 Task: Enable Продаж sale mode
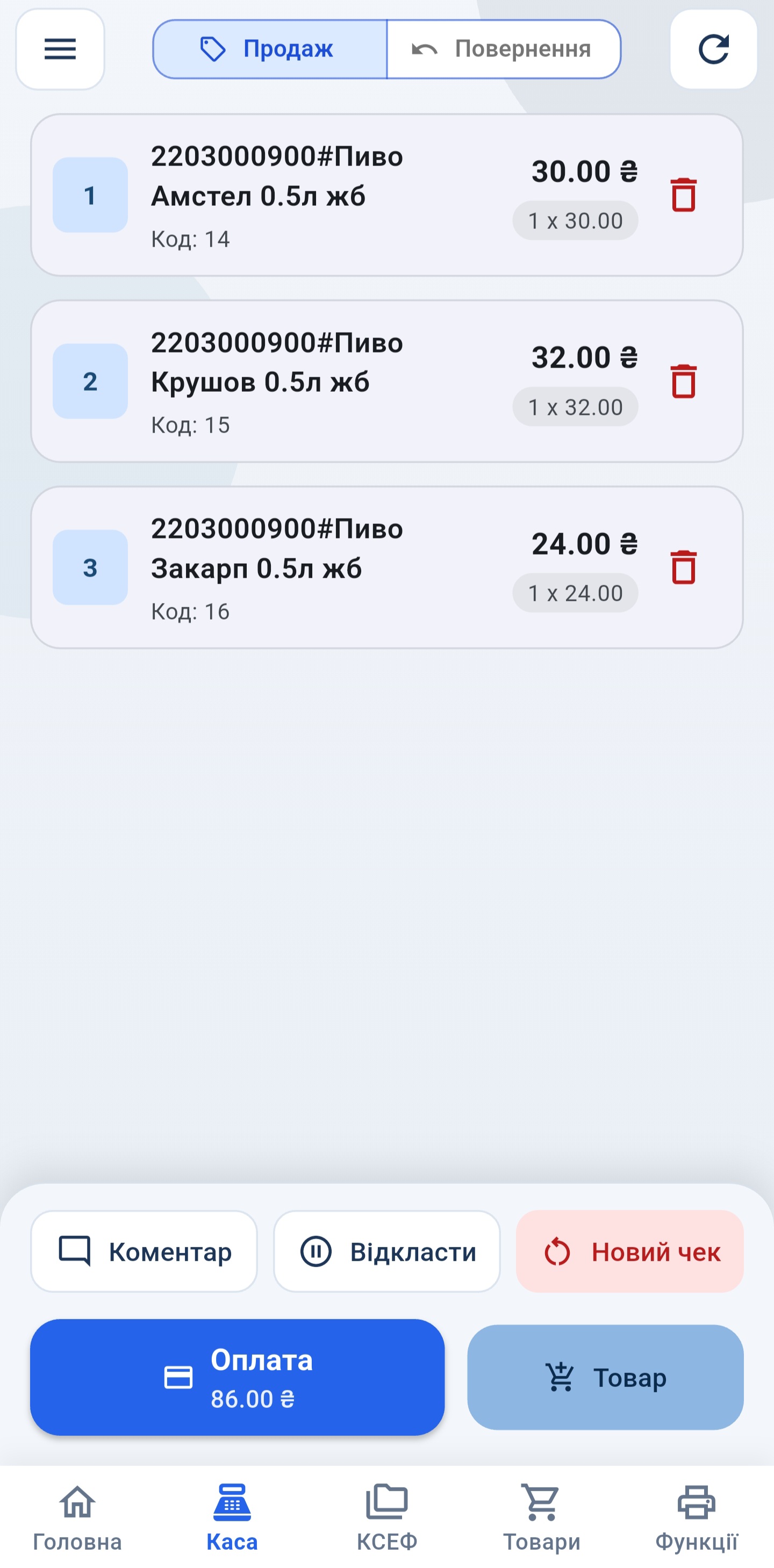click(269, 49)
